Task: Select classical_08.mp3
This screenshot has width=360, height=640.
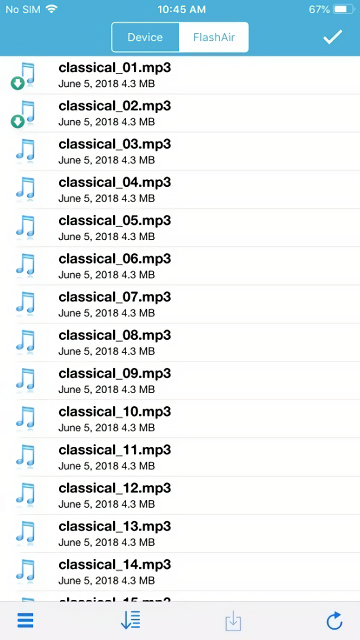Action: (180, 342)
